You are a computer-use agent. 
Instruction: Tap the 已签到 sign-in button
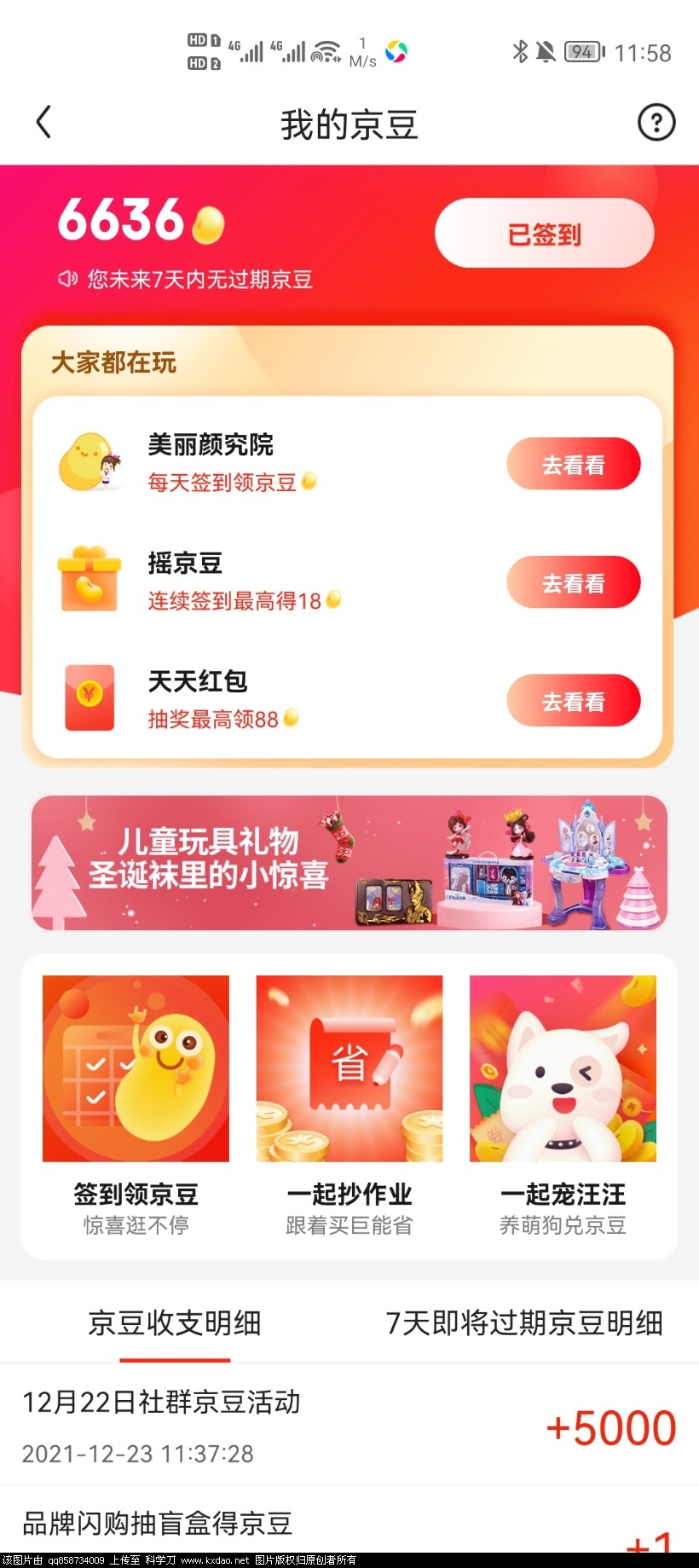pos(544,234)
